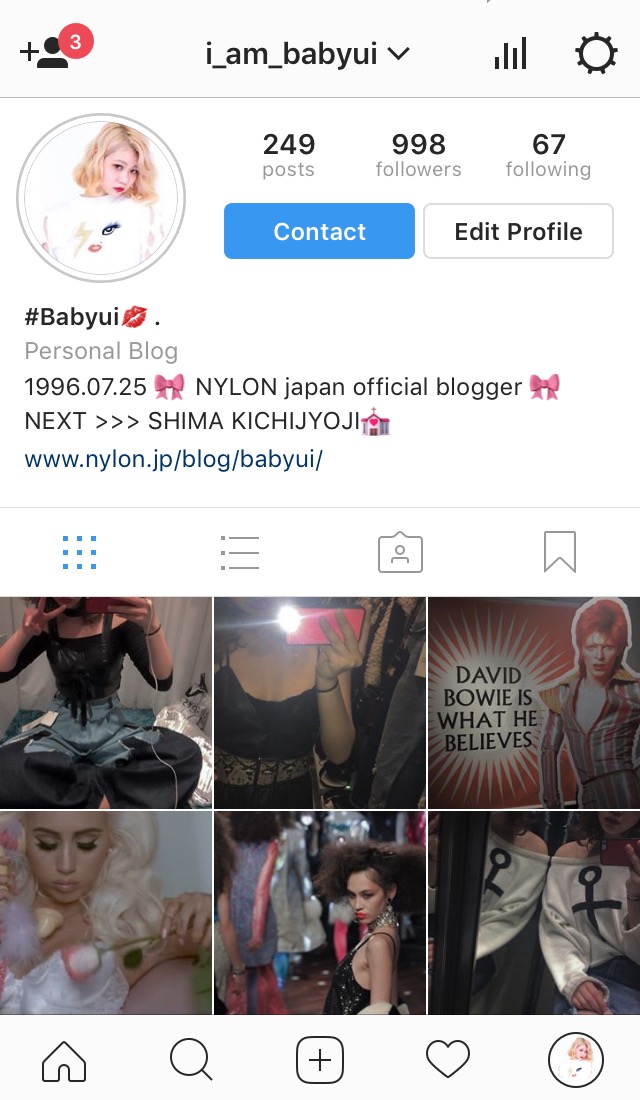Expand the i_am_babyui account switcher

pyautogui.click(x=308, y=54)
